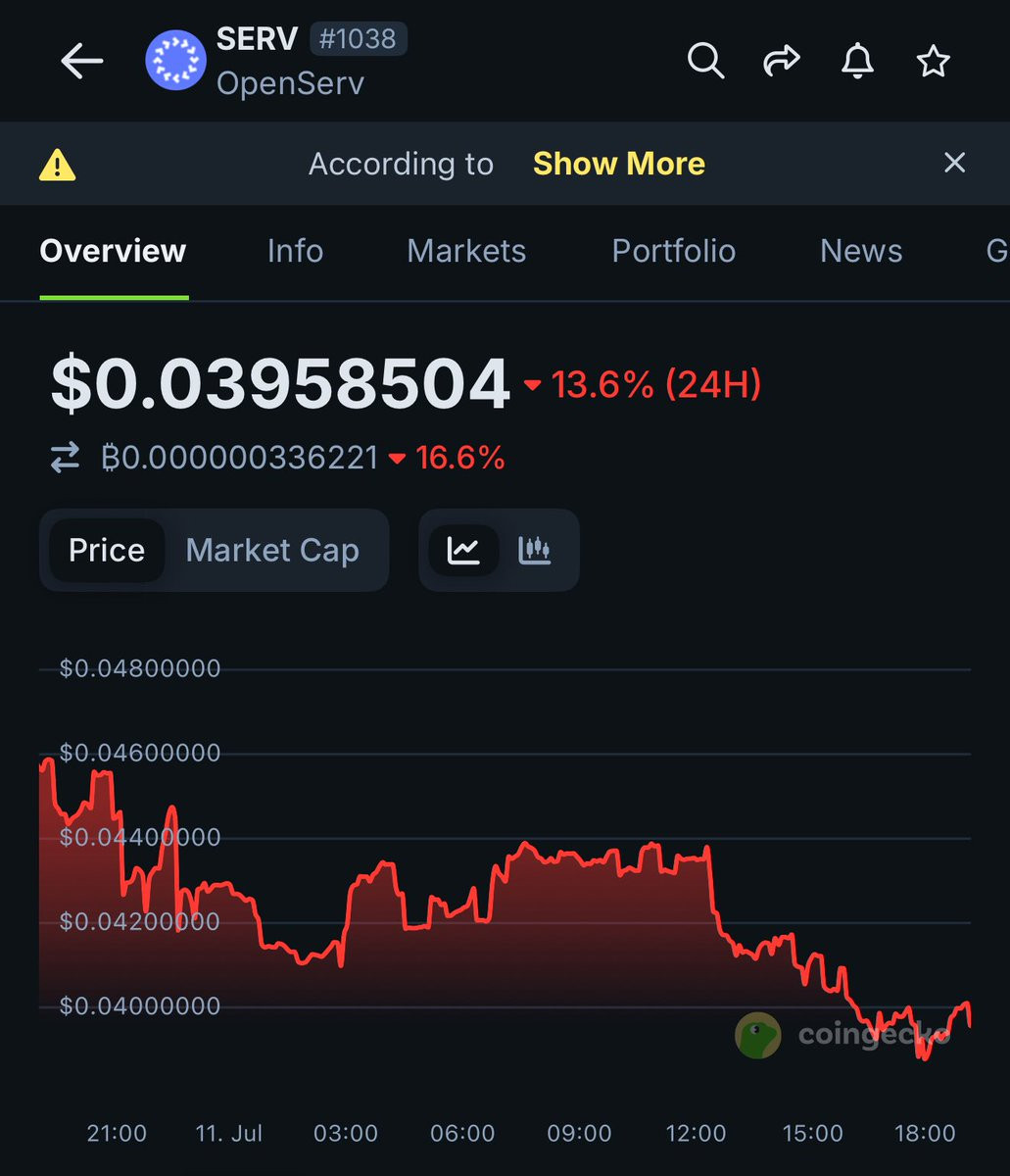Set a price alert with the bell
This screenshot has width=1010, height=1176.
tap(857, 62)
